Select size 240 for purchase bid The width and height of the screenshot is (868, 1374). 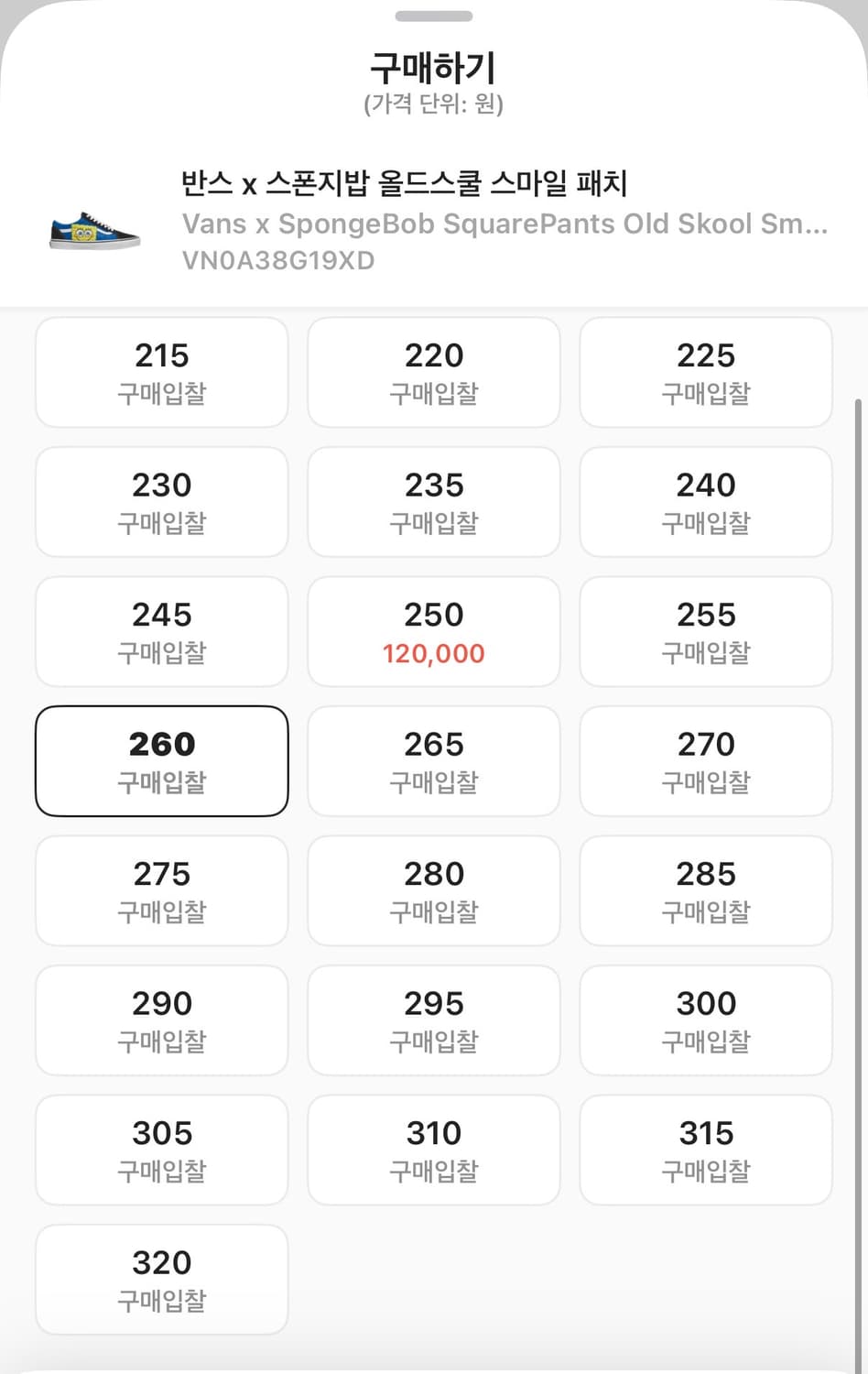coord(705,502)
